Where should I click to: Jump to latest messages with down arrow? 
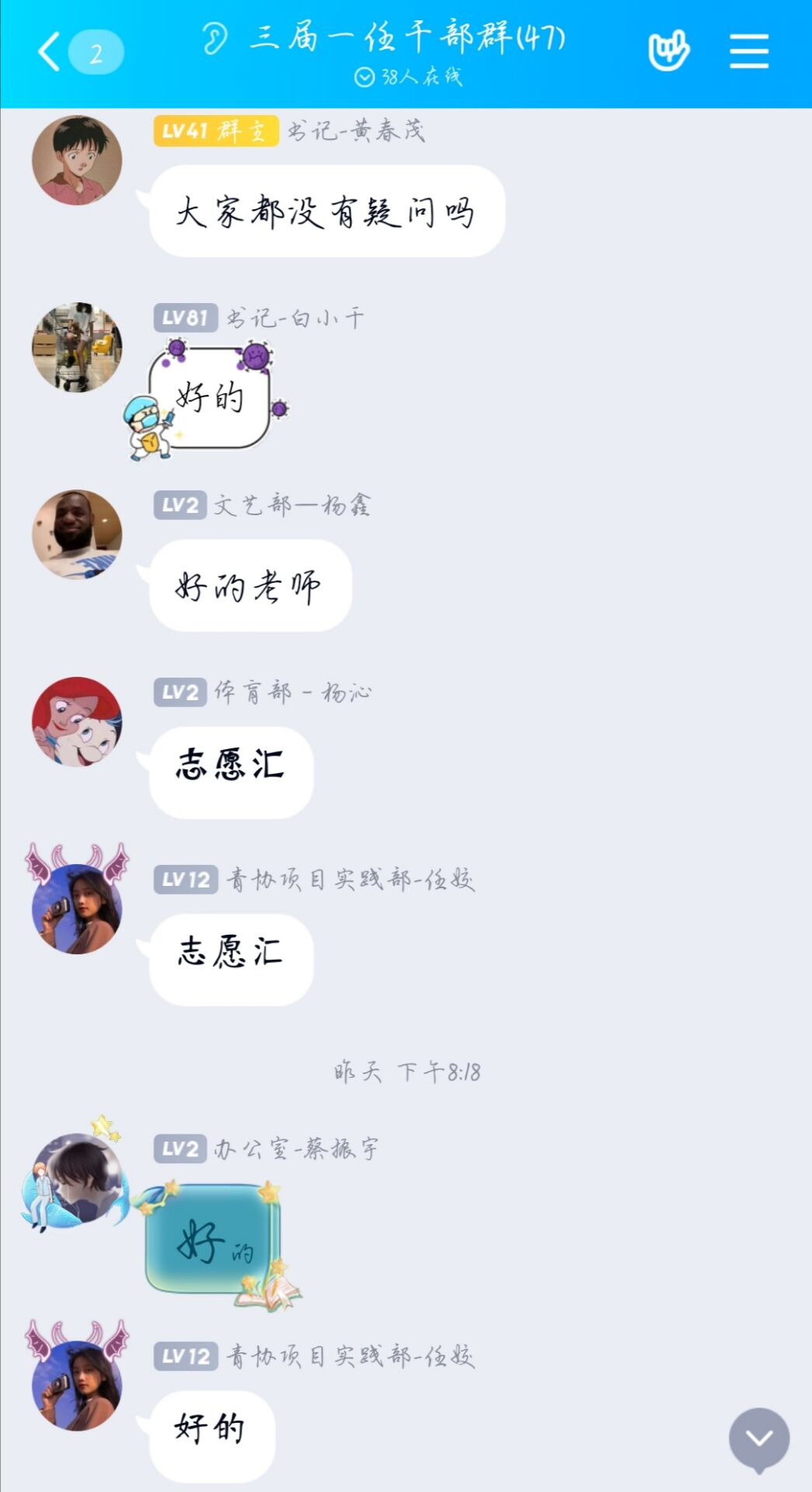click(758, 1439)
